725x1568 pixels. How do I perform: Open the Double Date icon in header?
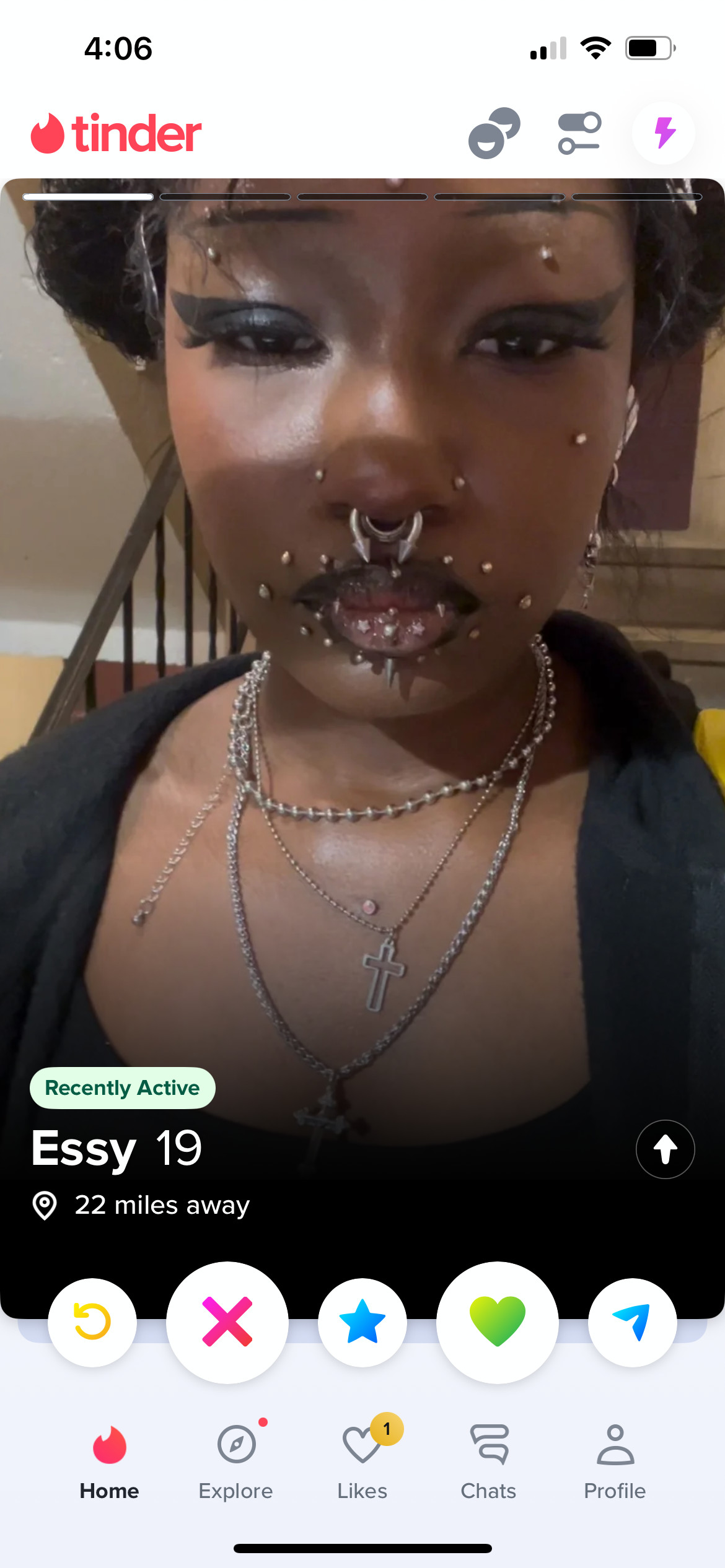click(494, 133)
